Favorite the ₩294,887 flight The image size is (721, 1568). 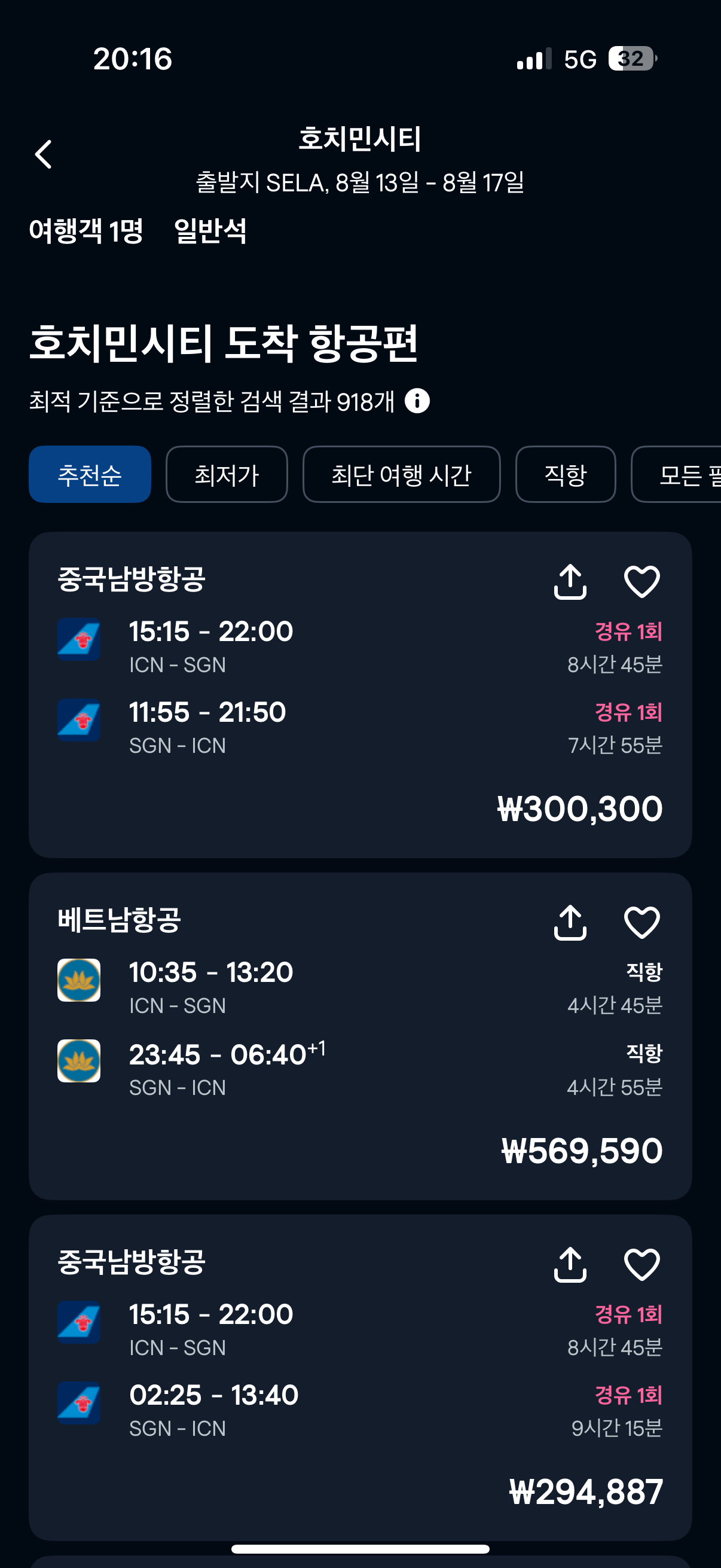coord(642,1264)
